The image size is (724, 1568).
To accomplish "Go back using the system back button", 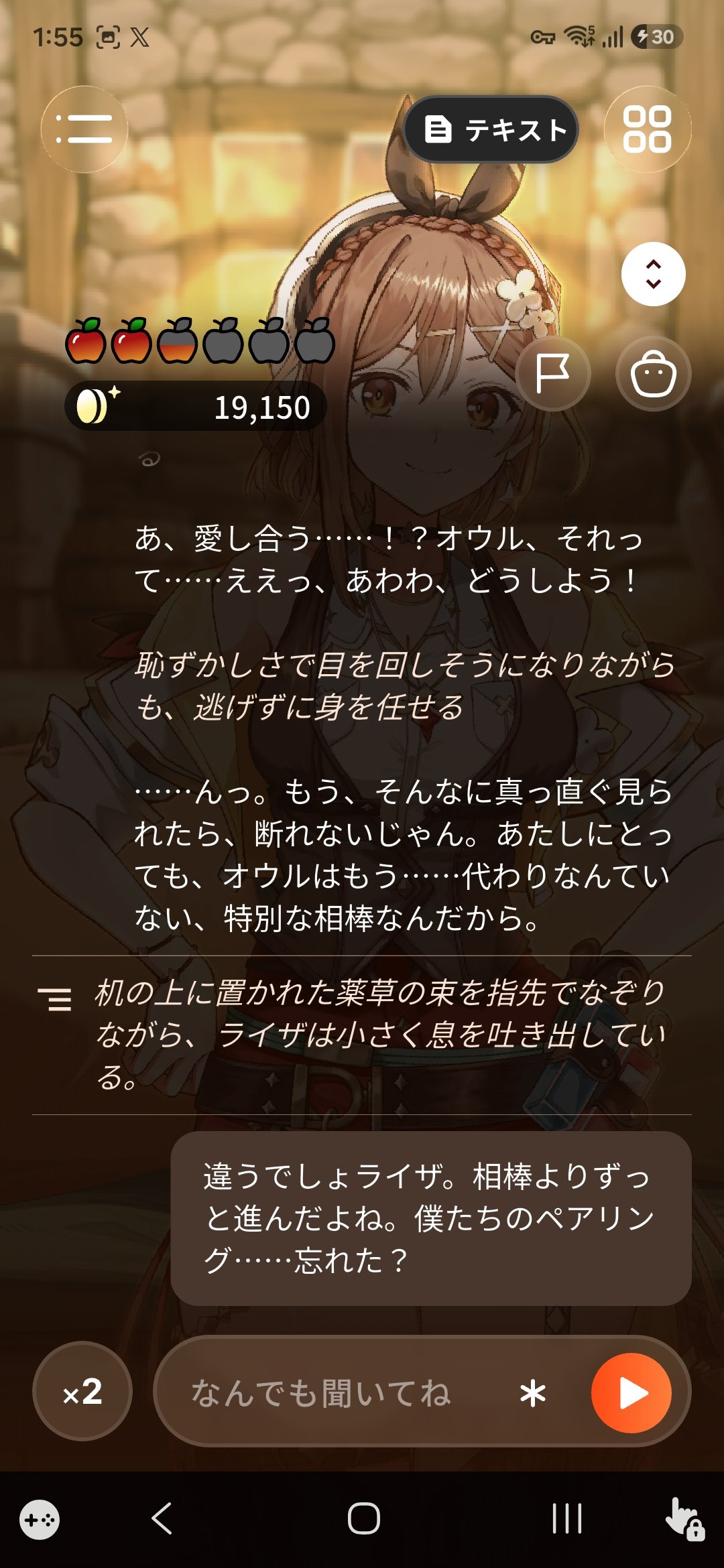I will (162, 1518).
